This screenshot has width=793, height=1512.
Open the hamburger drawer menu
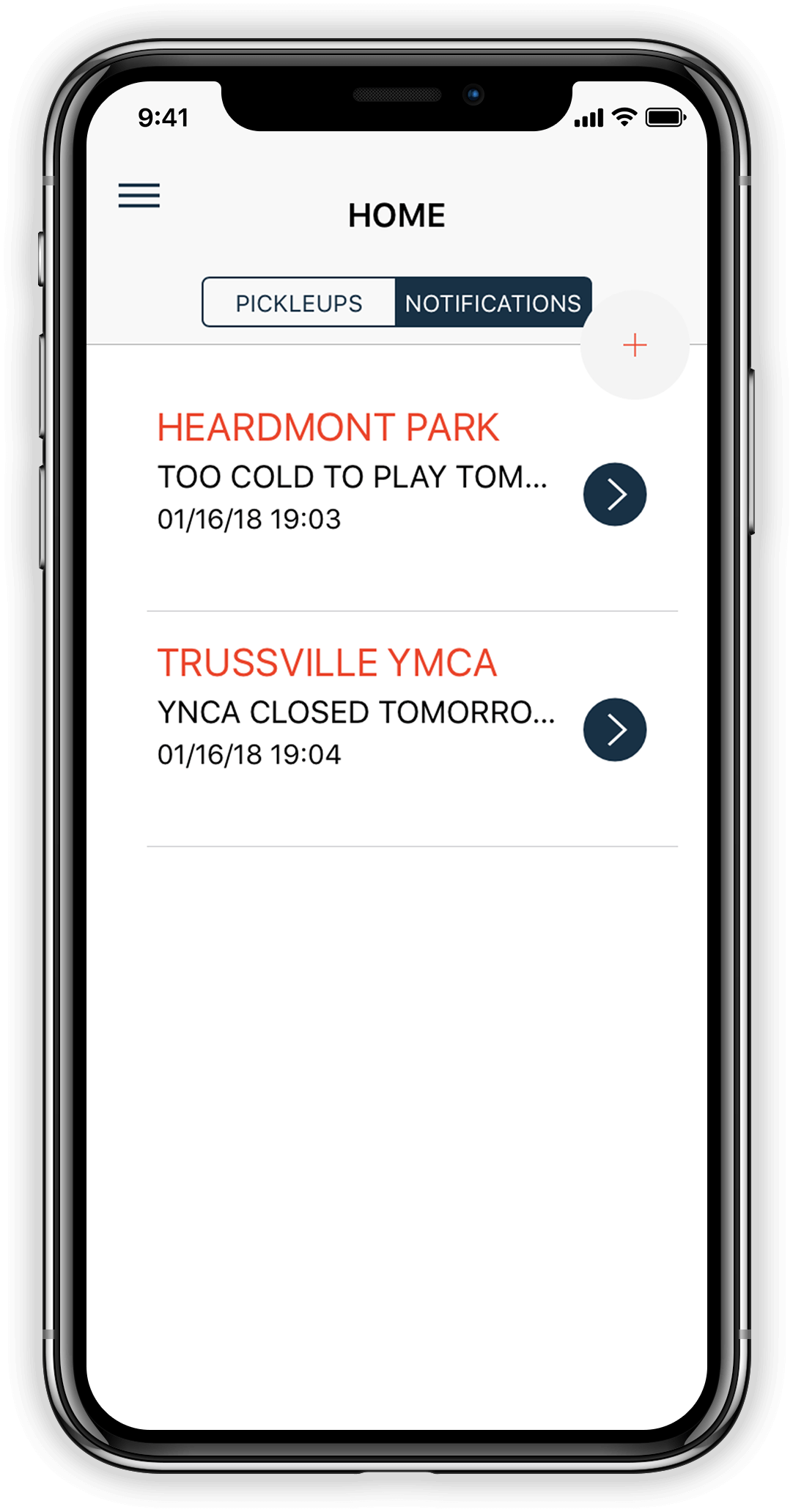click(139, 196)
